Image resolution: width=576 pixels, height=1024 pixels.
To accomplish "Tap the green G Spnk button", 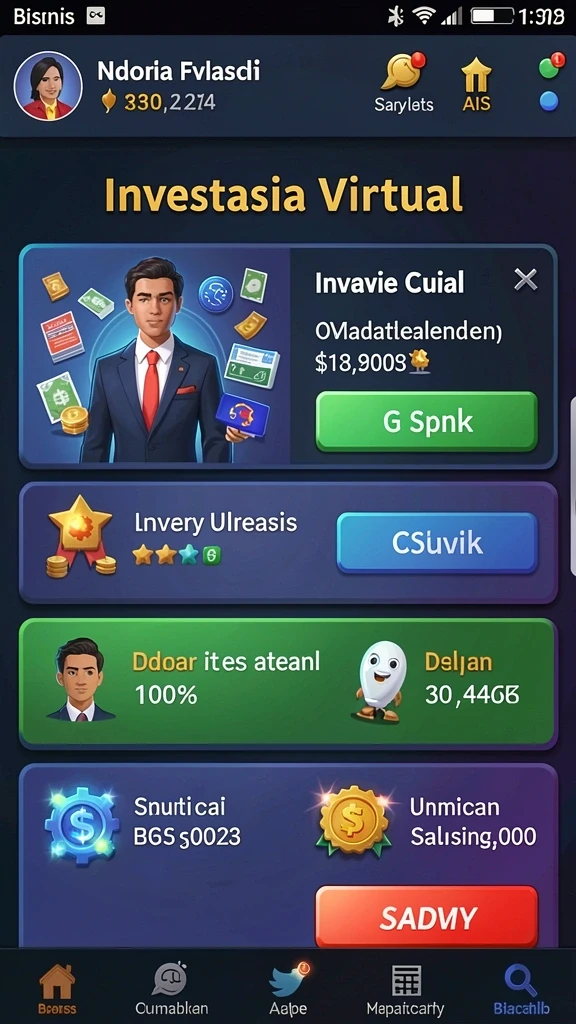I will (x=426, y=423).
